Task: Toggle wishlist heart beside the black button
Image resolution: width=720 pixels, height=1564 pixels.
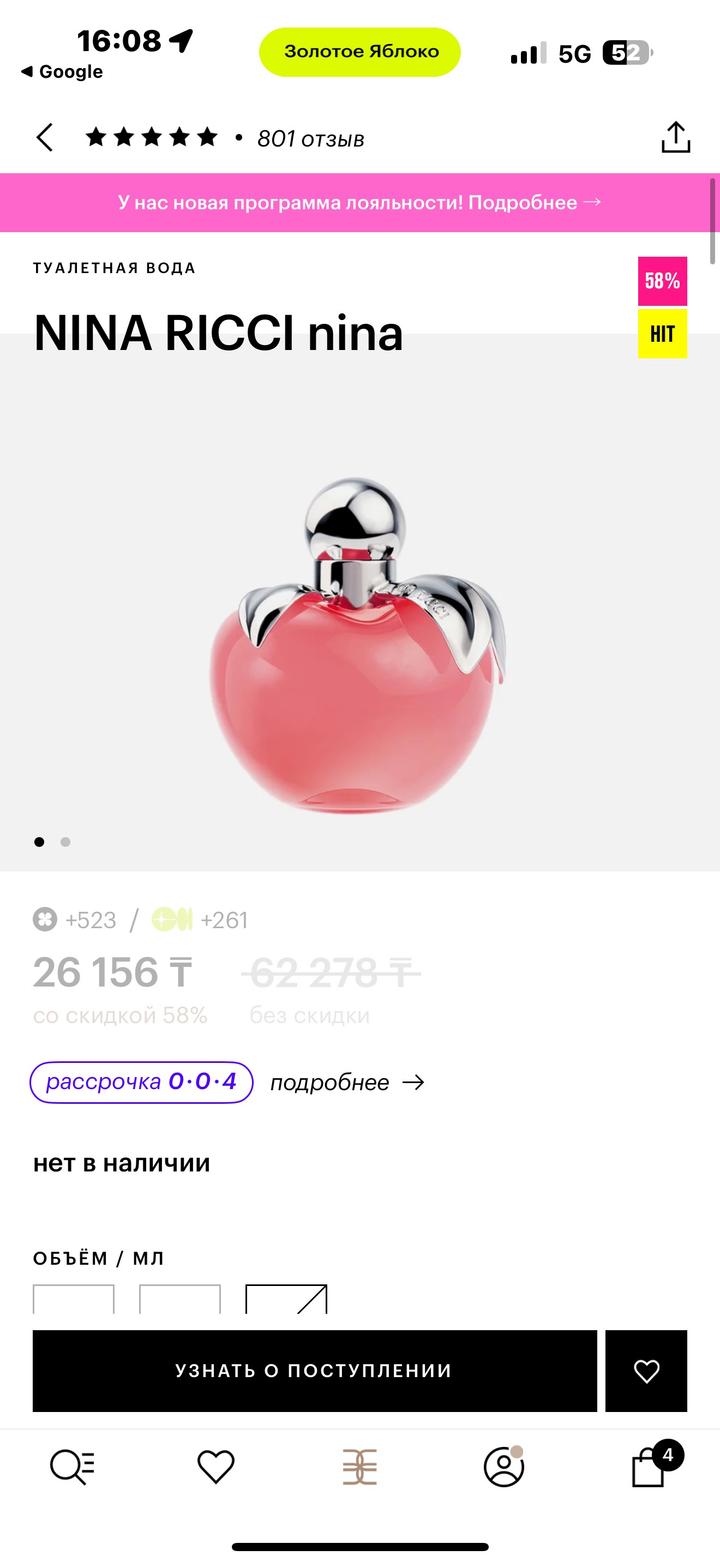Action: click(646, 1371)
